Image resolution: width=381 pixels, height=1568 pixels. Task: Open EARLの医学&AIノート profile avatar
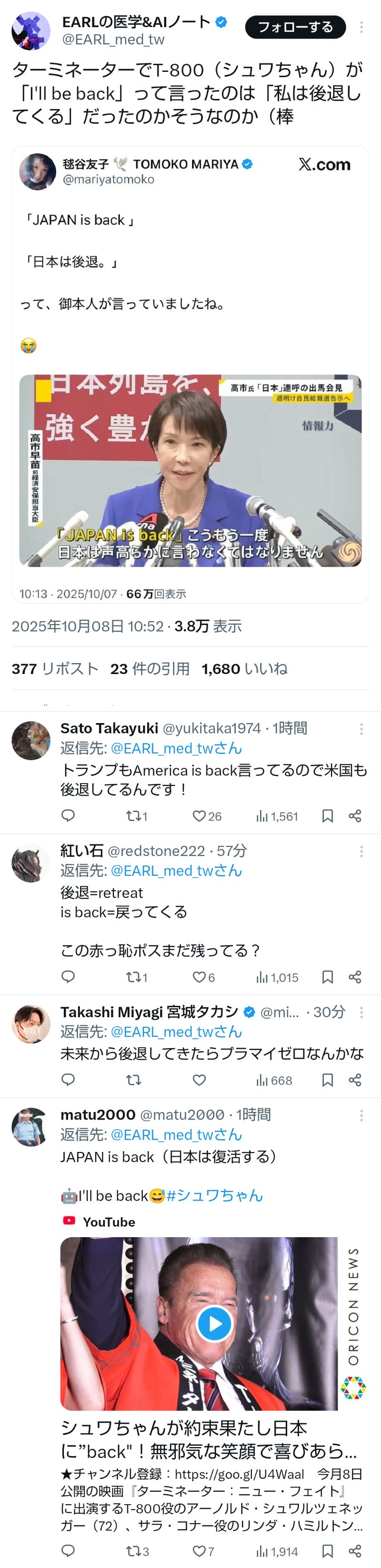(30, 30)
